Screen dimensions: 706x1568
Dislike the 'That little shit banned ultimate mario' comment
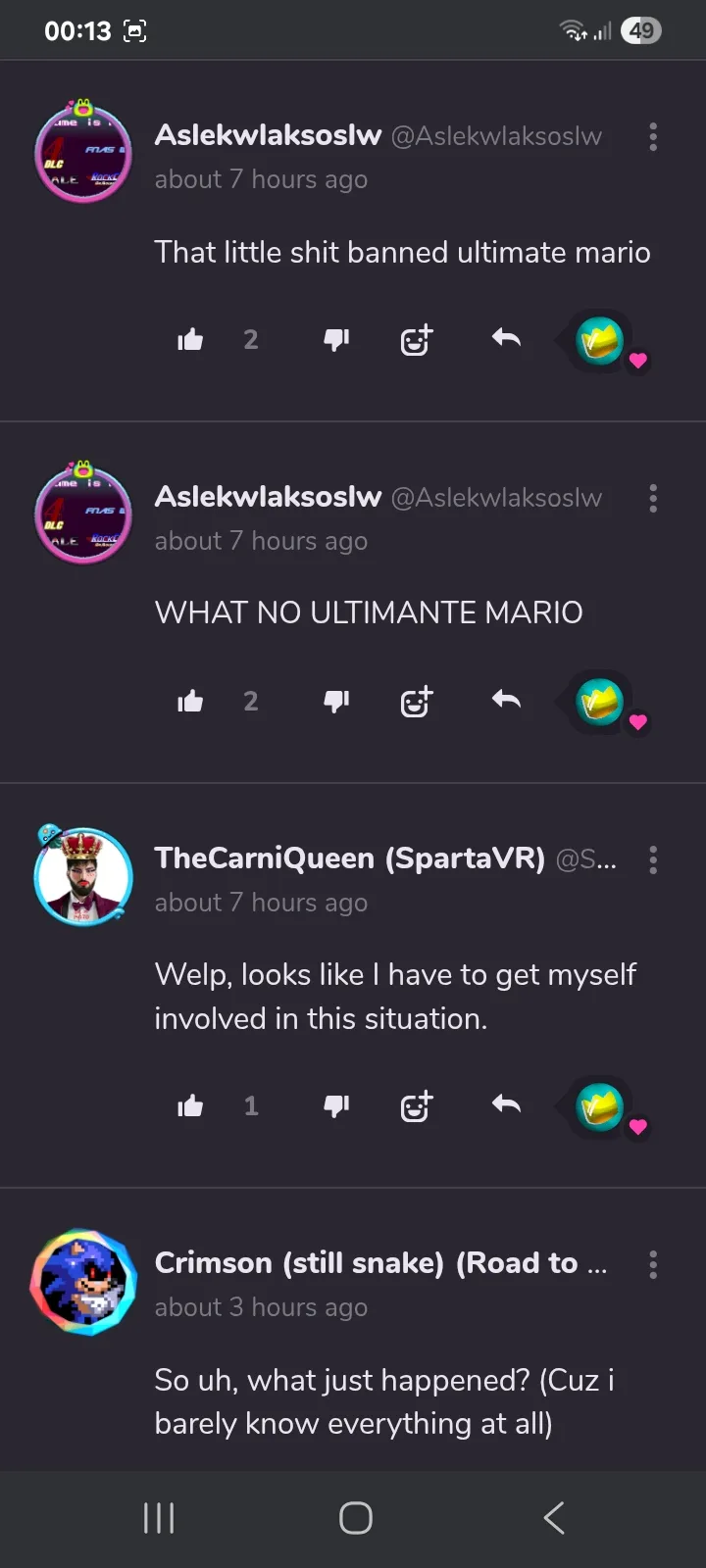click(x=336, y=340)
